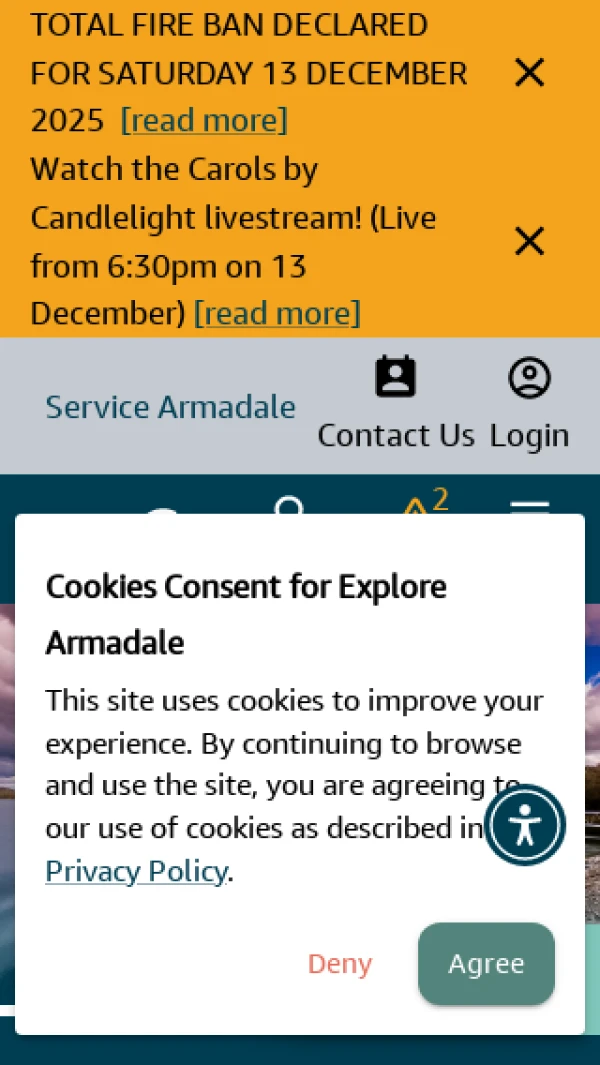Open the Contact Us page
The height and width of the screenshot is (1065, 600).
coord(396,405)
